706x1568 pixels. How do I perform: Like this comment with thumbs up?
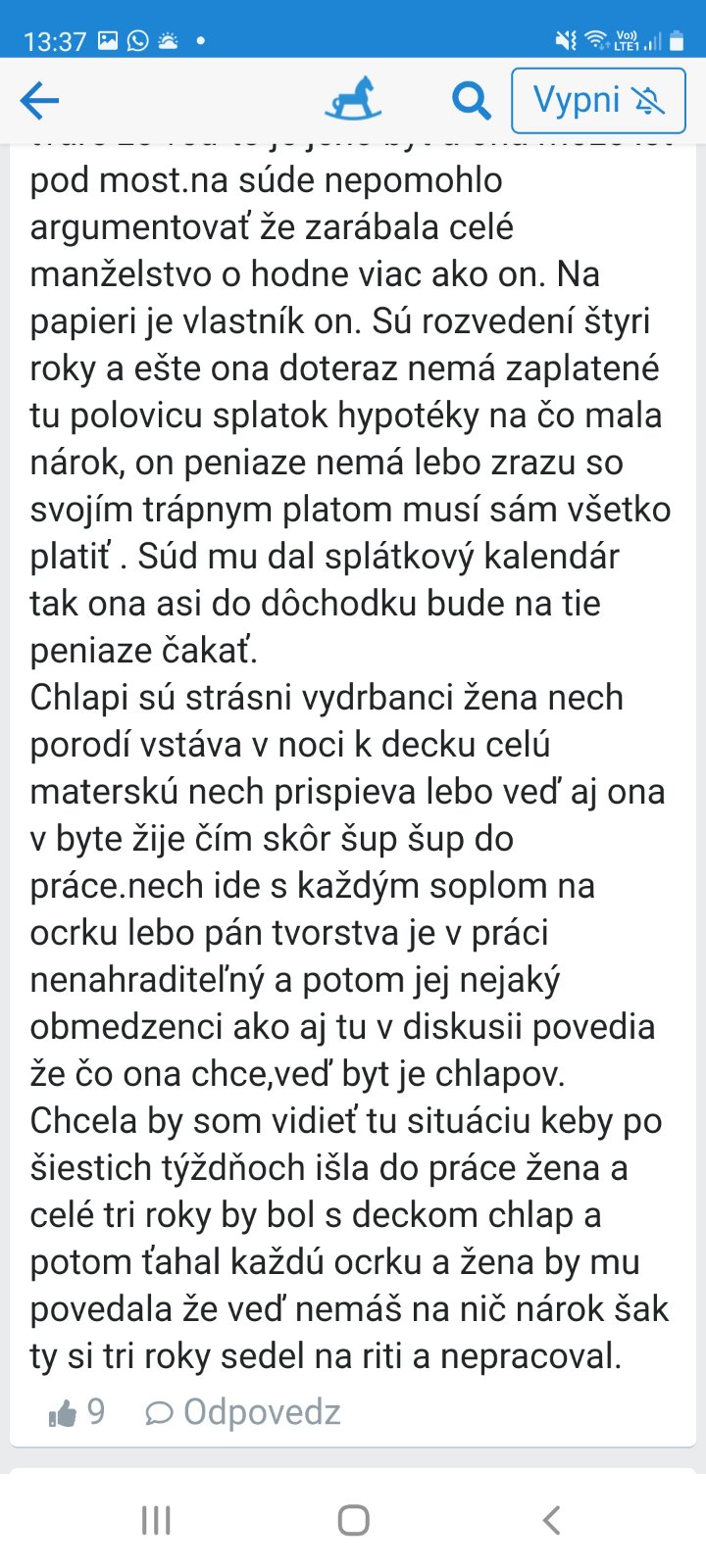63,1412
